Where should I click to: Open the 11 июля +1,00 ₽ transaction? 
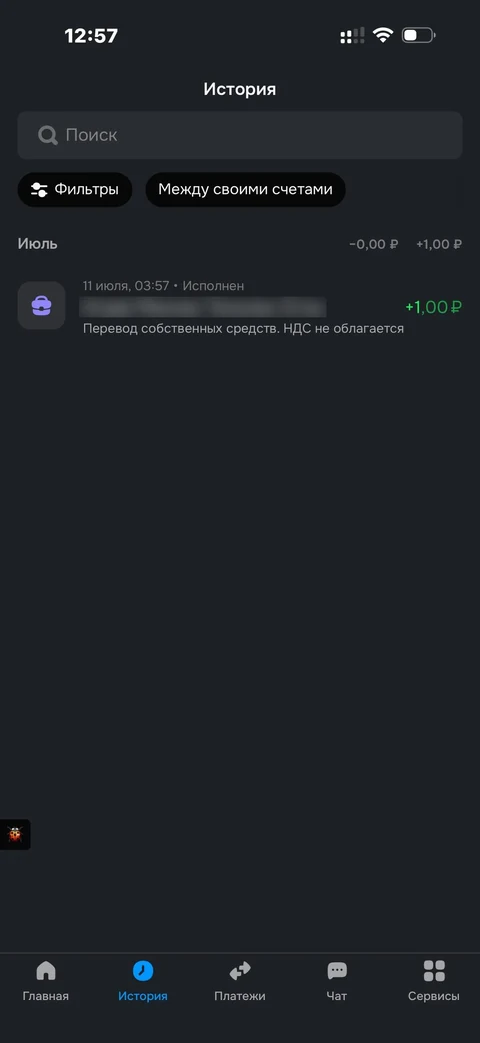239,307
